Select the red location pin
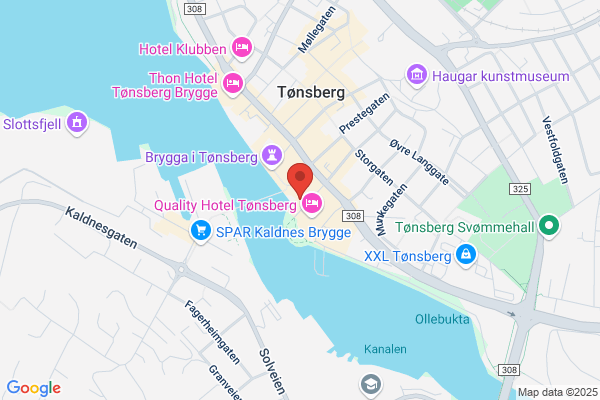The image size is (600, 400). click(x=300, y=181)
